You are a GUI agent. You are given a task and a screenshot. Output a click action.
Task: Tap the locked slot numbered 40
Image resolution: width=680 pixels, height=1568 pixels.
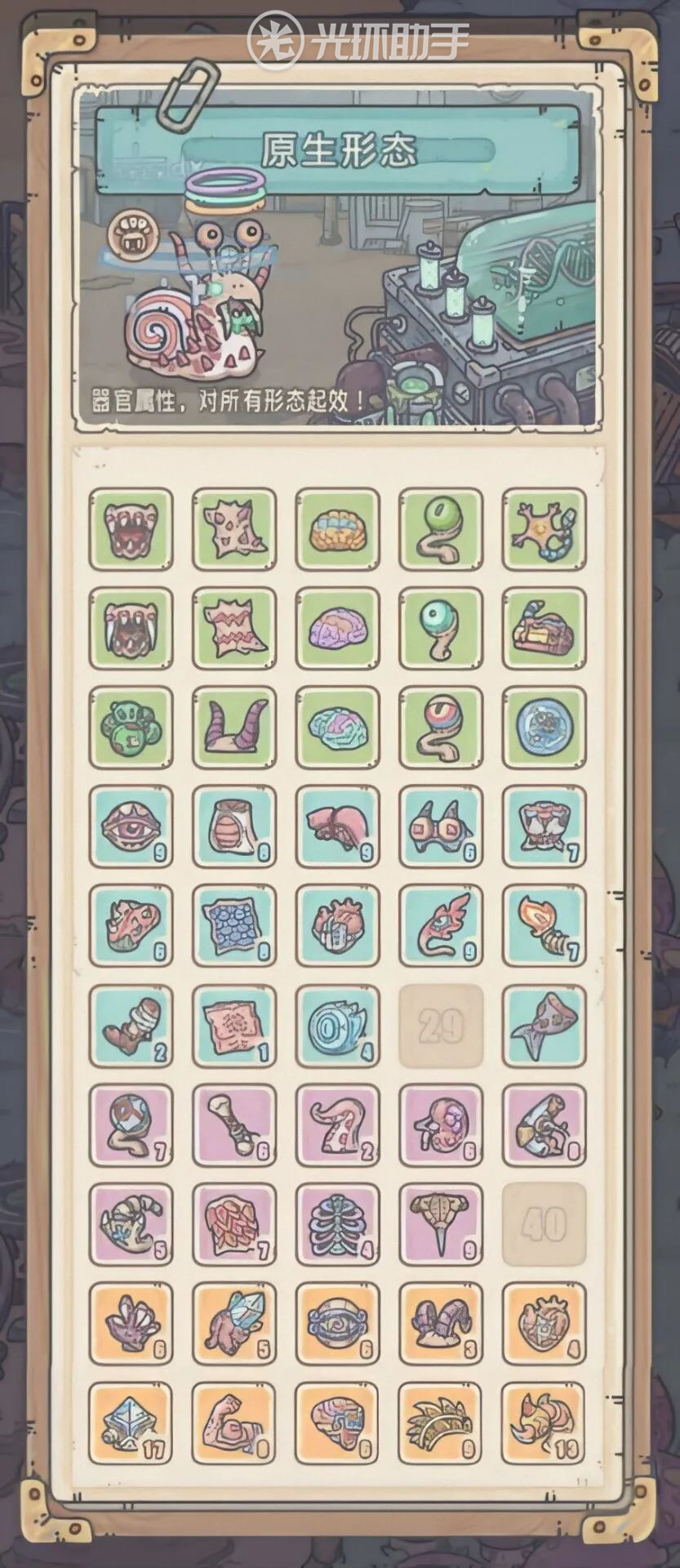pos(544,1223)
